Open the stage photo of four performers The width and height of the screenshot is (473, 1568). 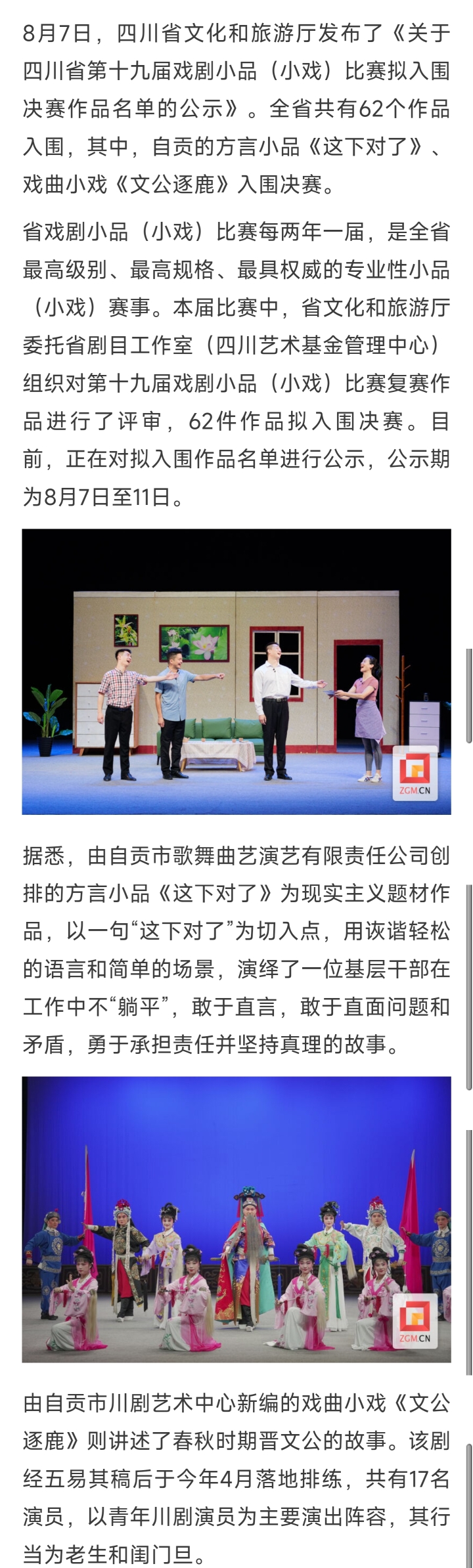pyautogui.click(x=236, y=671)
